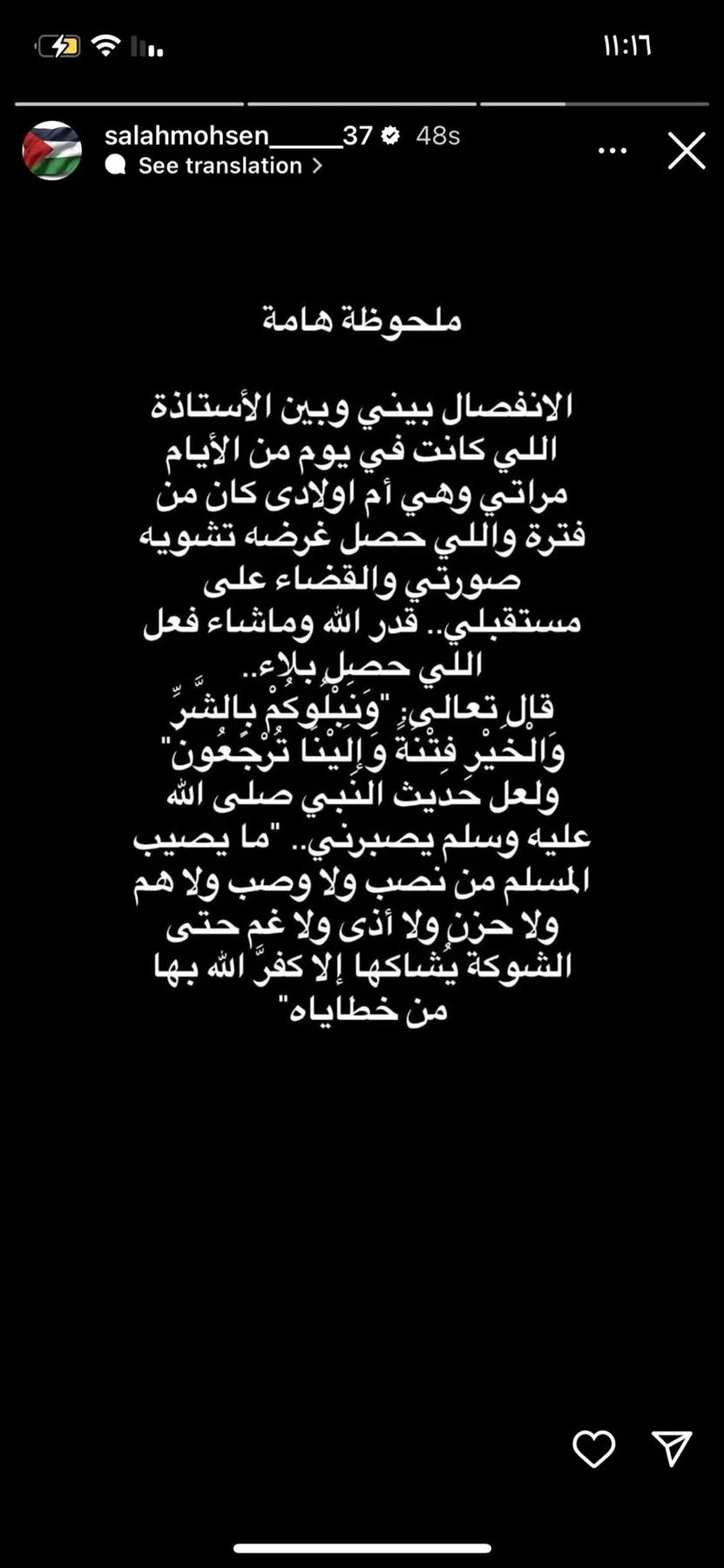724x1568 pixels.
Task: Like this story with the heart
Action: 593,1449
